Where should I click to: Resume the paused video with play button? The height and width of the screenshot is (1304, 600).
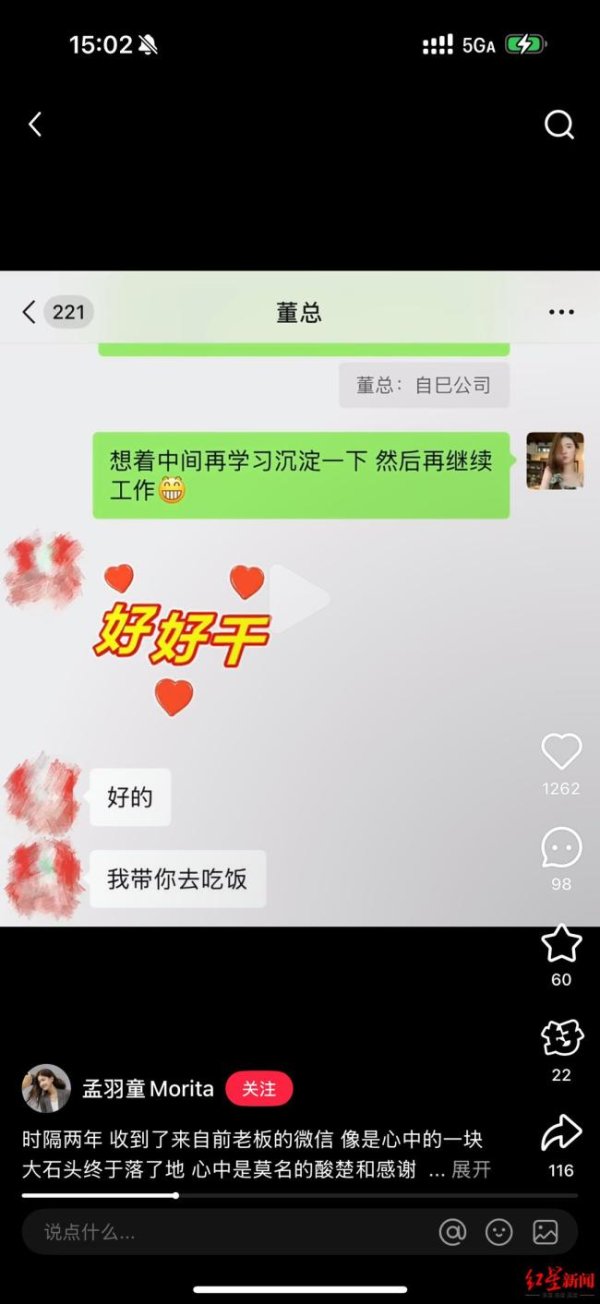[x=300, y=597]
